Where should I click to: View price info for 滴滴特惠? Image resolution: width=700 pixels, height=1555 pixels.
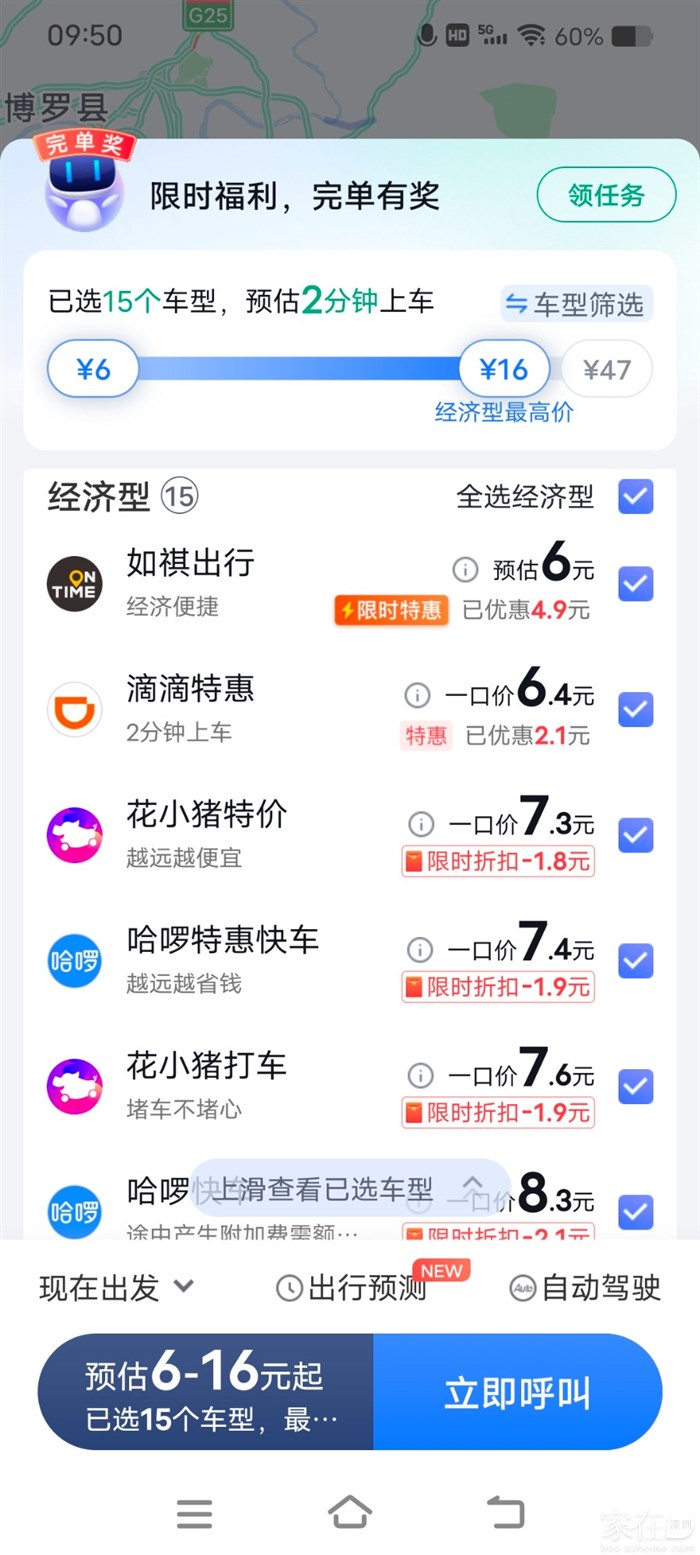tap(417, 695)
